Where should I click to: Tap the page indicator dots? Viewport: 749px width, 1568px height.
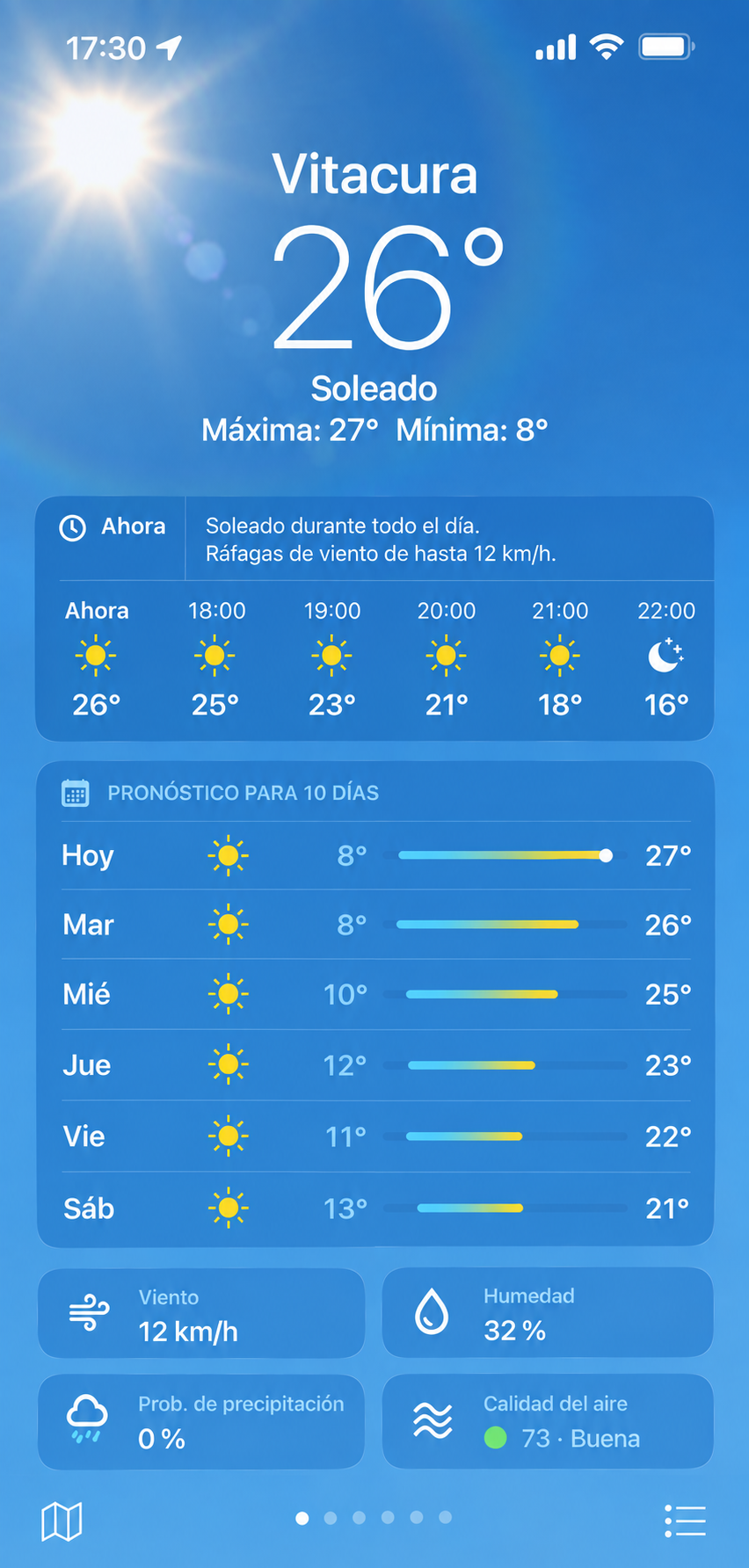pos(374,1518)
